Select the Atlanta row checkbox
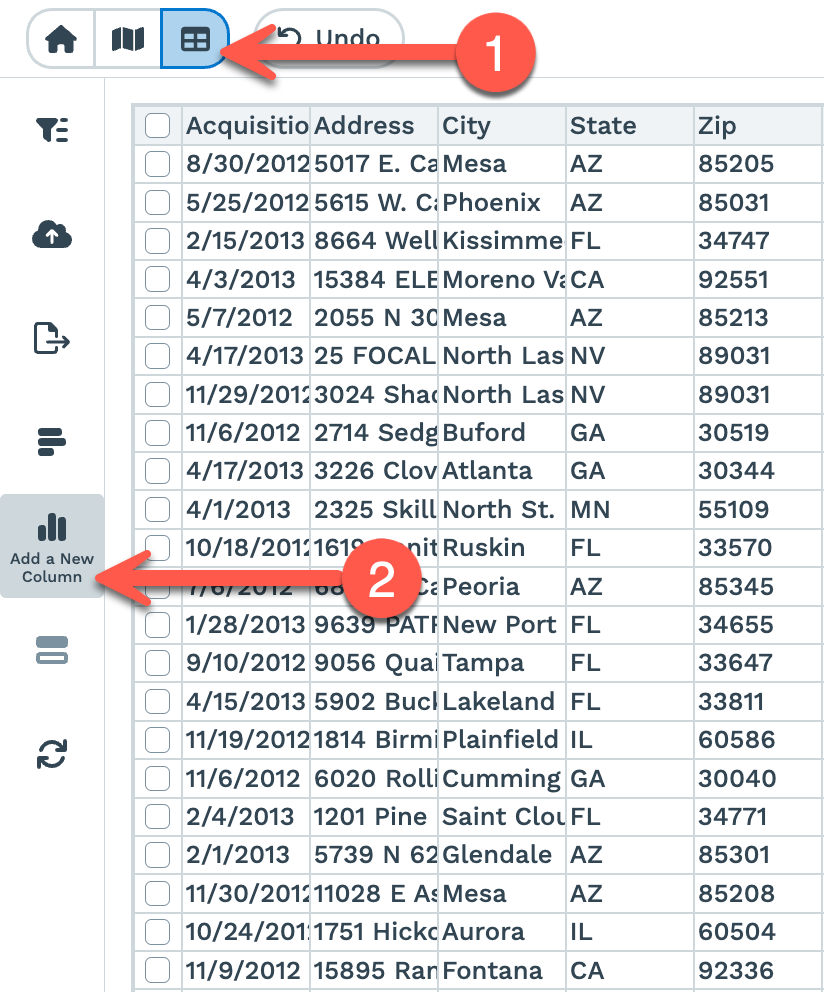Viewport: 824px width, 992px height. point(158,471)
